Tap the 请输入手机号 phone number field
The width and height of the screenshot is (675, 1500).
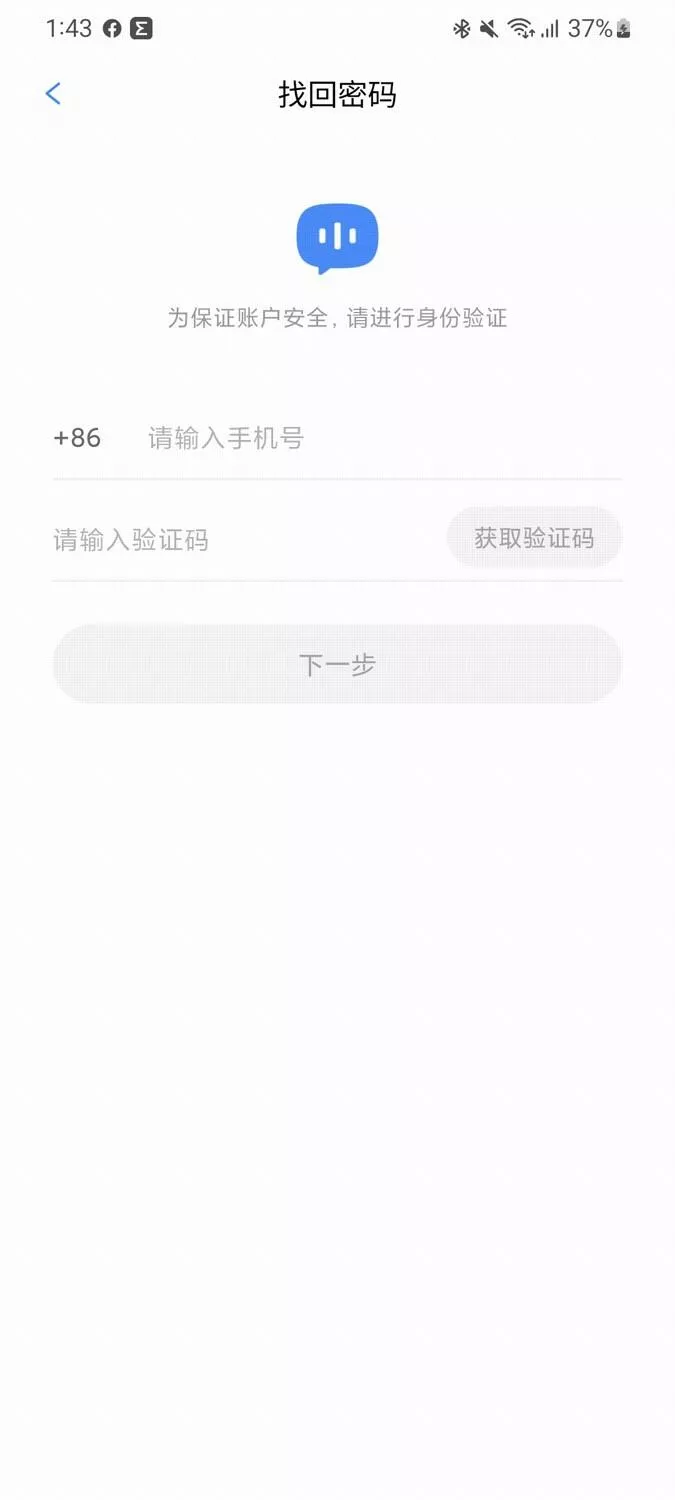coord(384,438)
